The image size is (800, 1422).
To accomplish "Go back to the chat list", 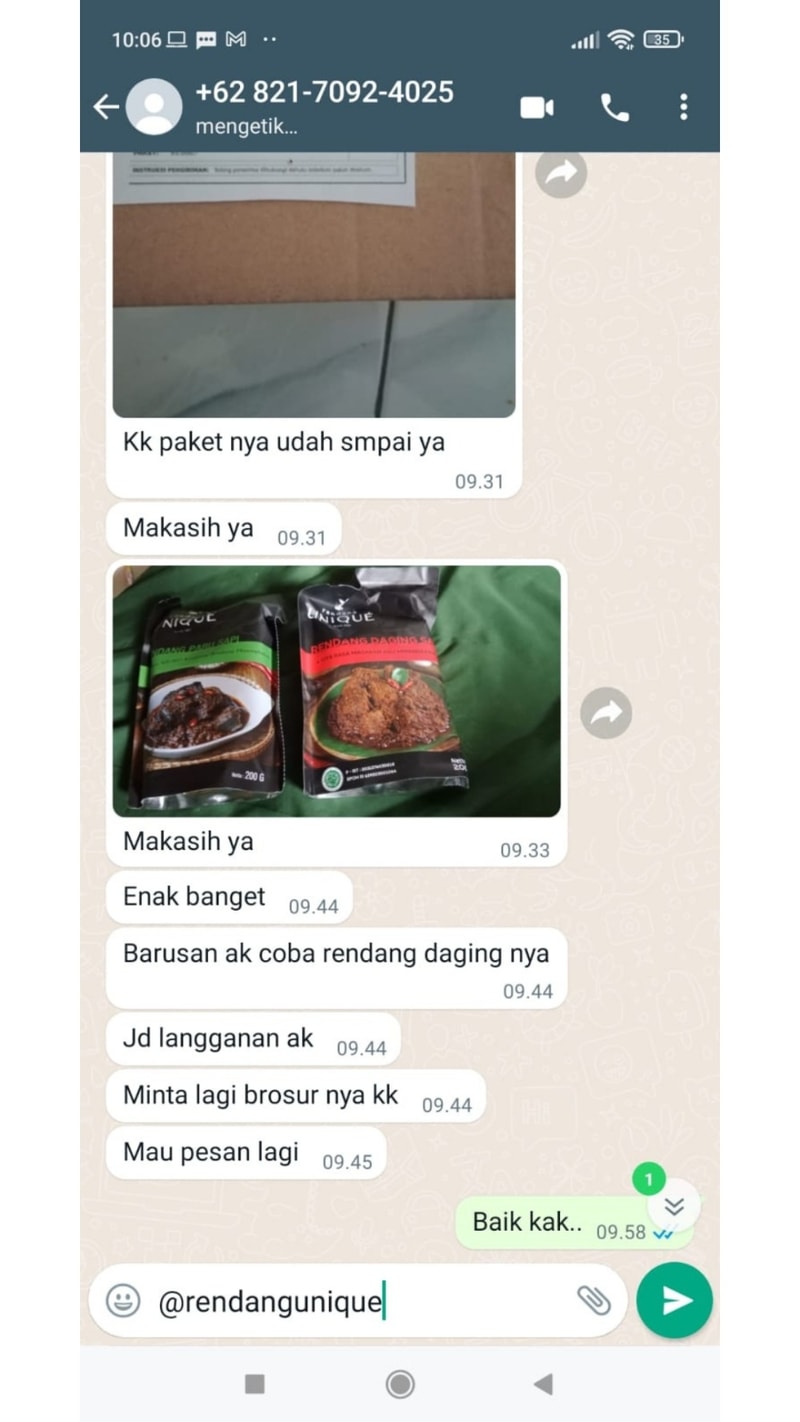I will tap(106, 107).
